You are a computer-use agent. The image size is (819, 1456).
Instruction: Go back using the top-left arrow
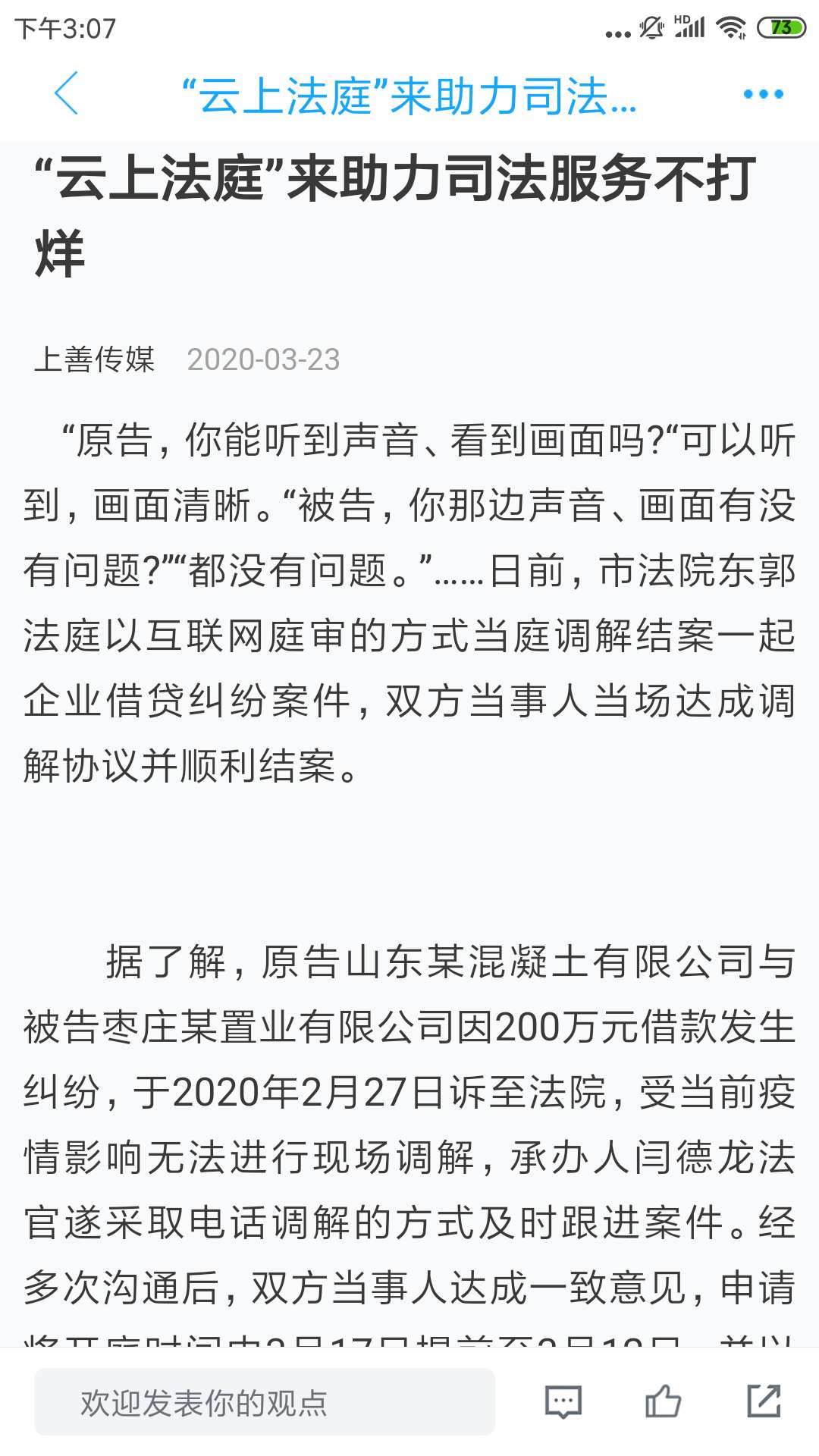[66, 94]
